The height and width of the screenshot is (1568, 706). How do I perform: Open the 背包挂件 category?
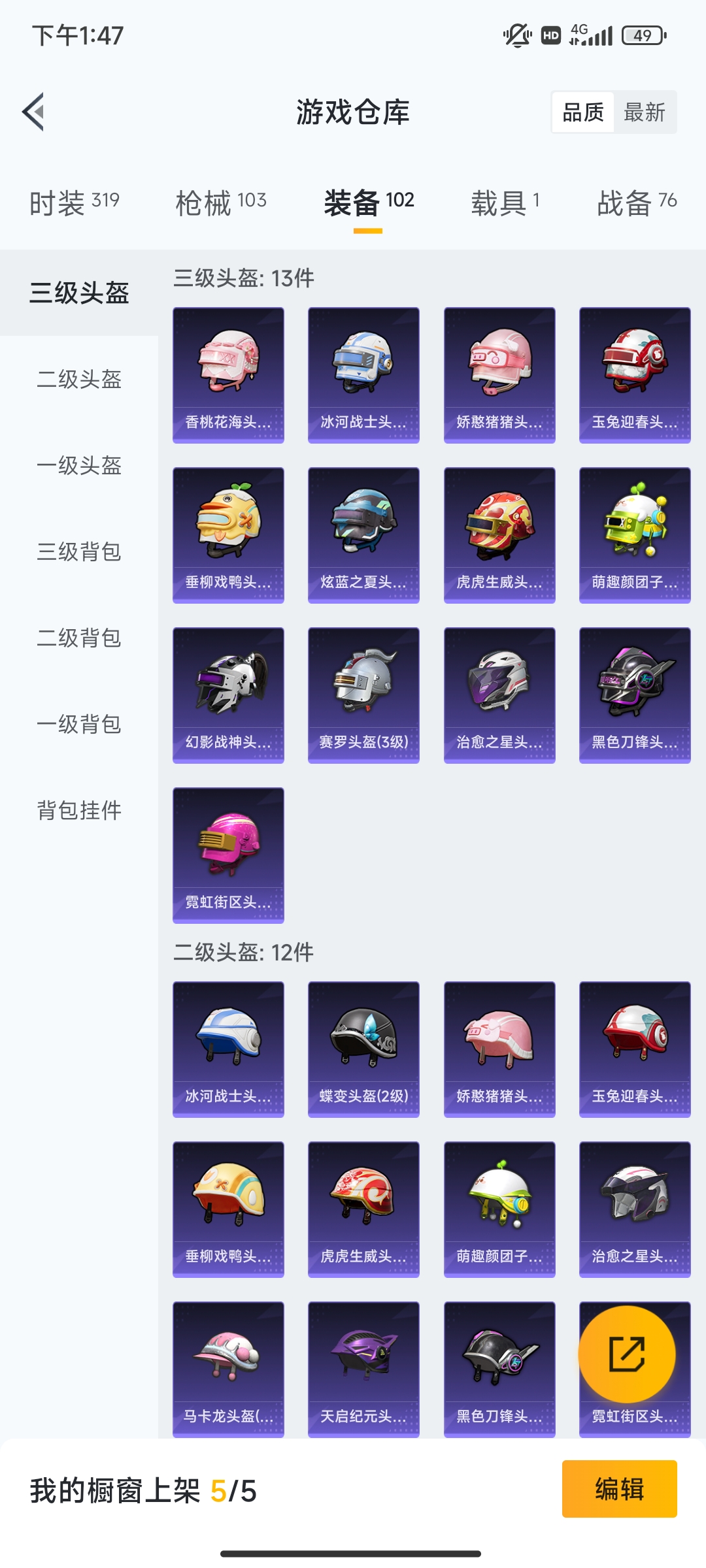79,810
